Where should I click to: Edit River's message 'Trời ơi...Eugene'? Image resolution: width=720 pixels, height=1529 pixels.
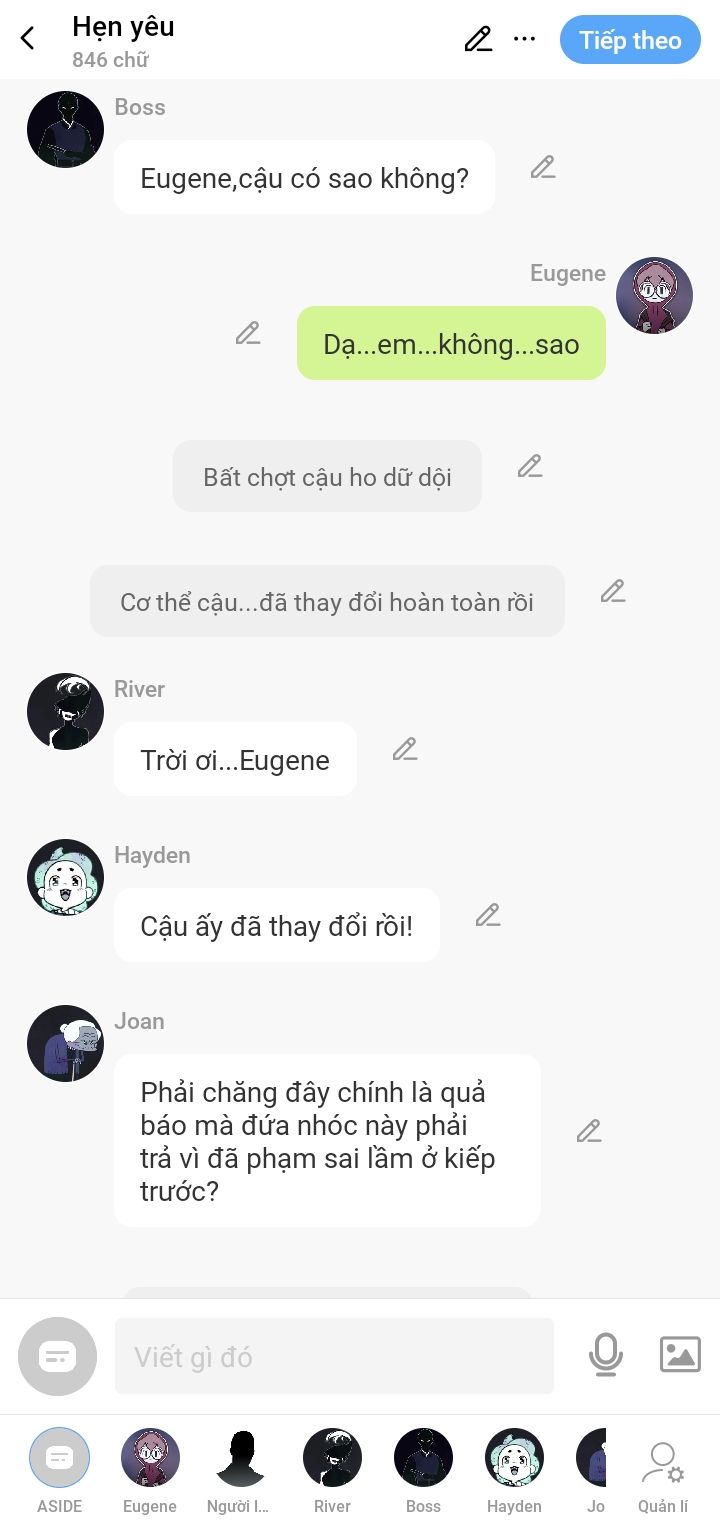point(405,749)
